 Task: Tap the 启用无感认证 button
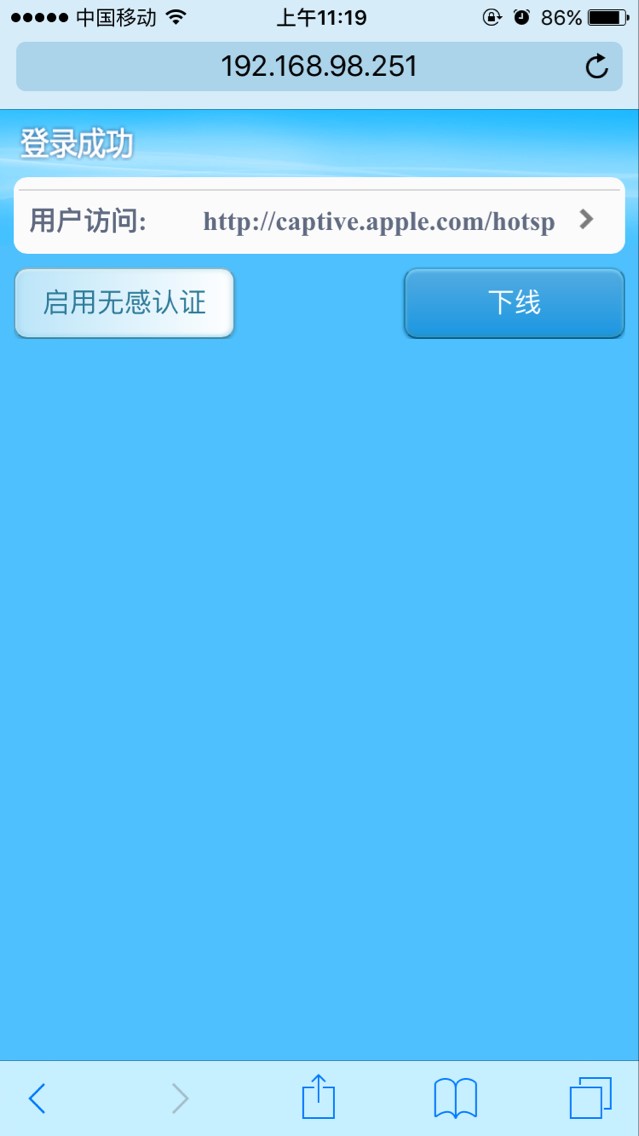(125, 303)
